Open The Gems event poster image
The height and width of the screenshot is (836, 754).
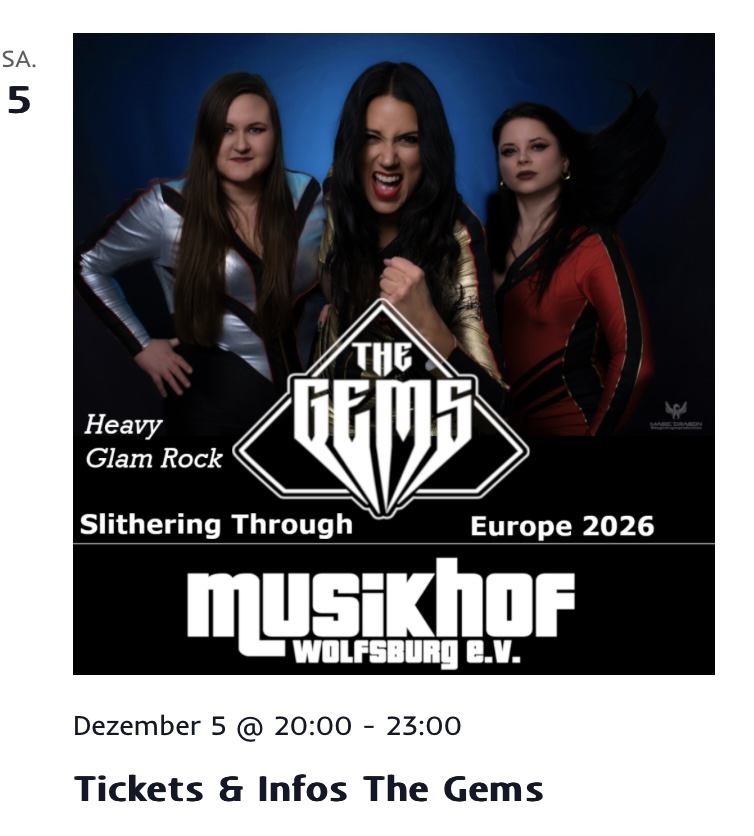pyautogui.click(x=393, y=354)
